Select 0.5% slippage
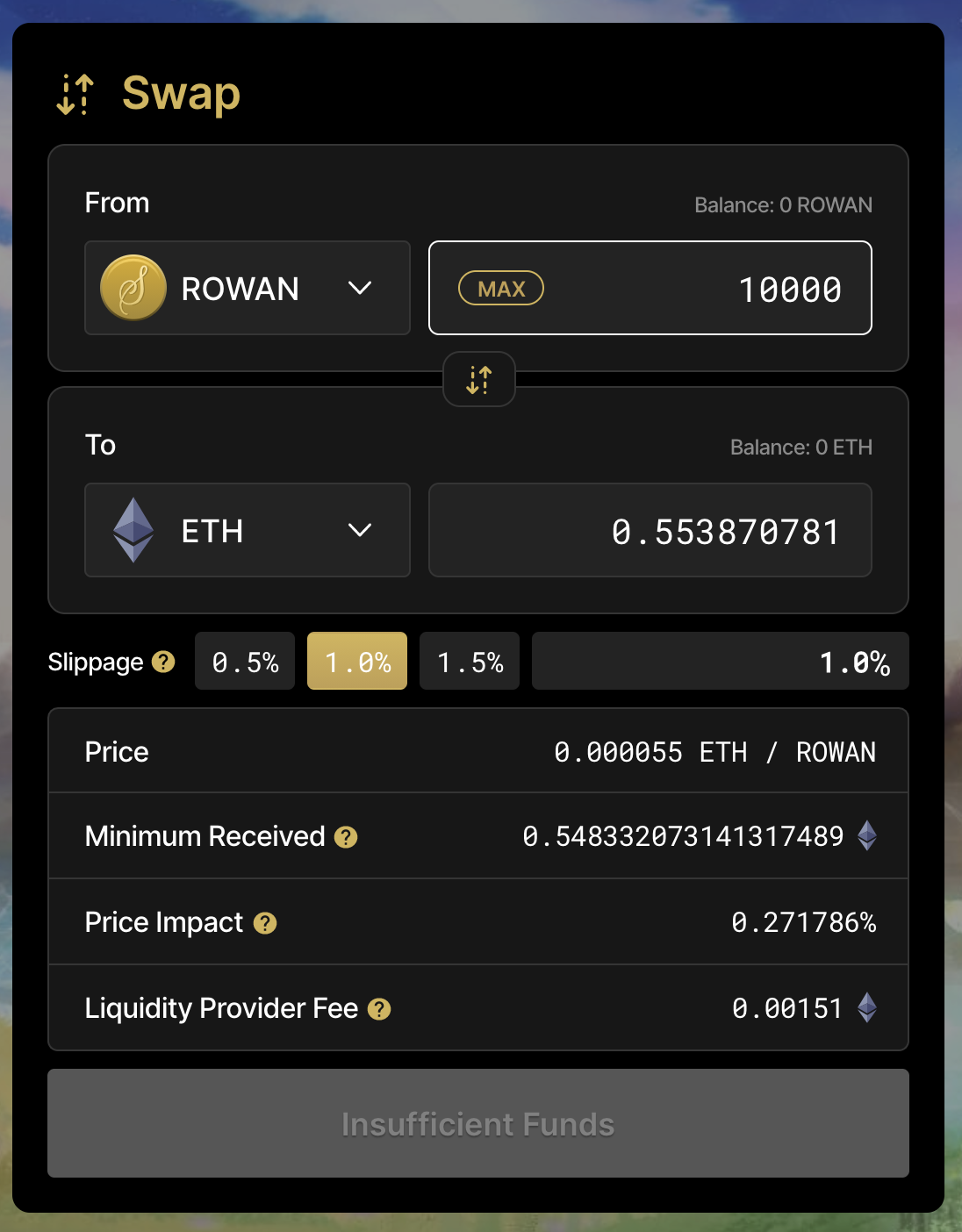 coord(245,662)
